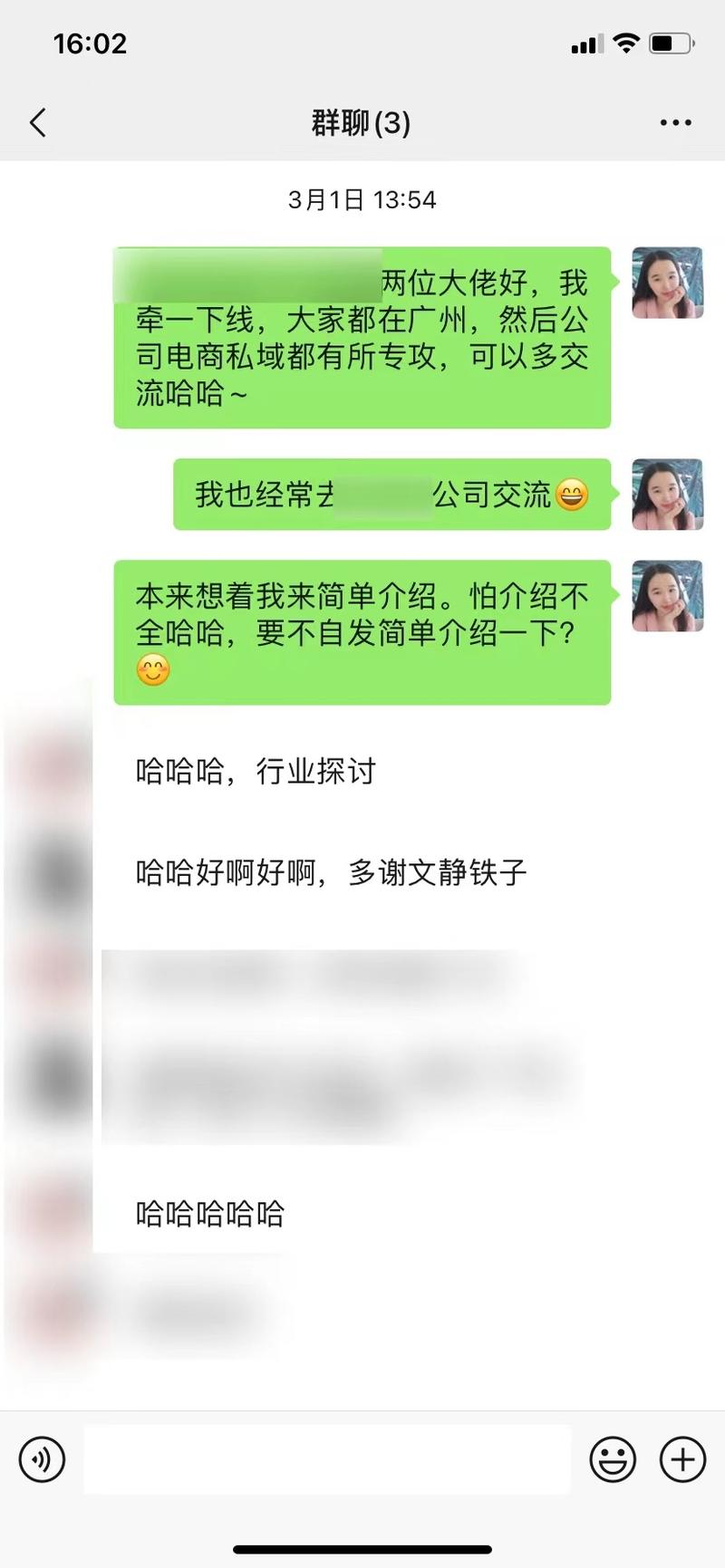725x1568 pixels.
Task: Tap the group title 群聊(3)
Action: (360, 122)
